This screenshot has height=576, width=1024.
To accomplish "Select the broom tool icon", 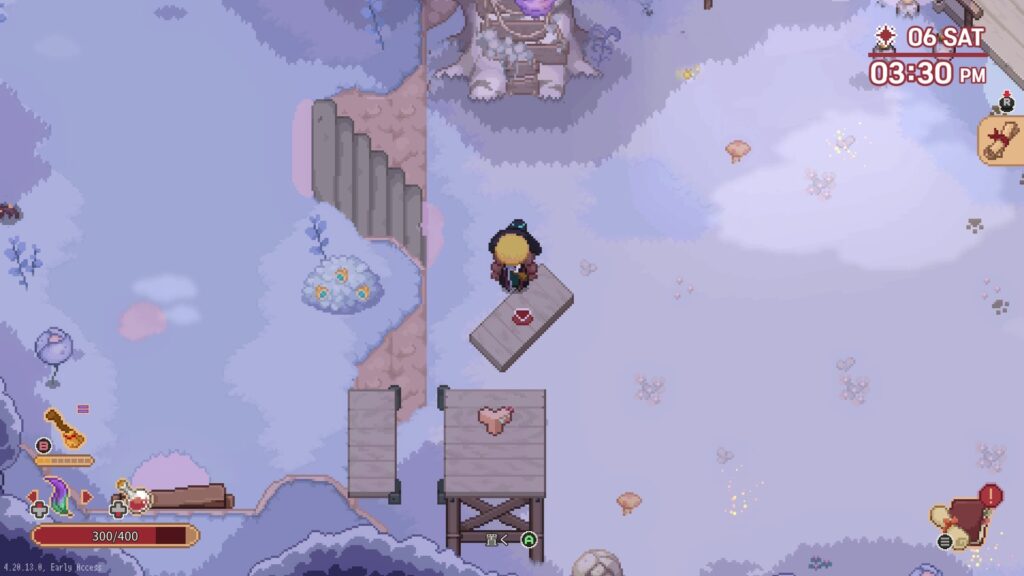I will pos(65,428).
